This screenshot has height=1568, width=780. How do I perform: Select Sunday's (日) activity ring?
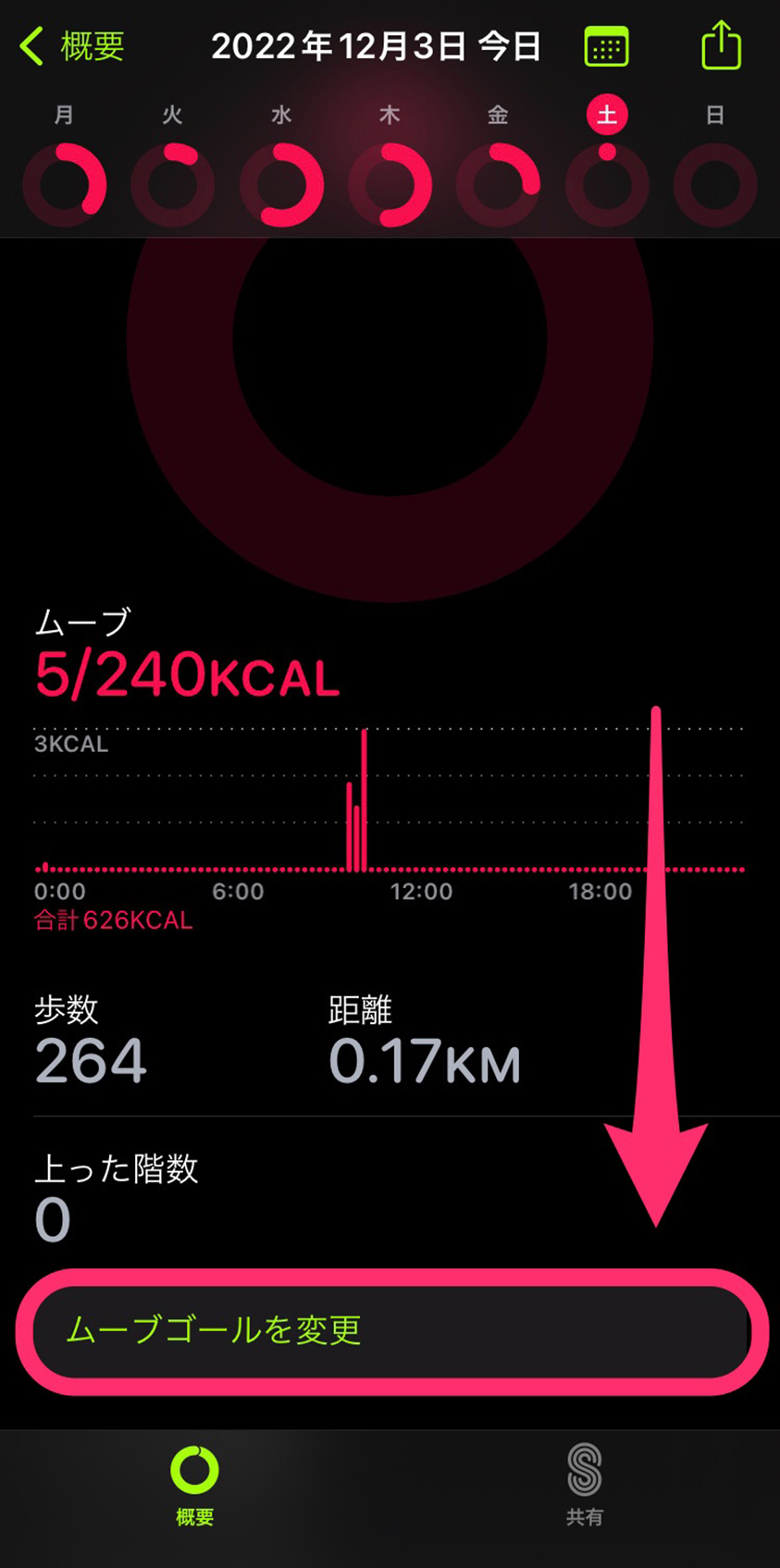coord(715,185)
